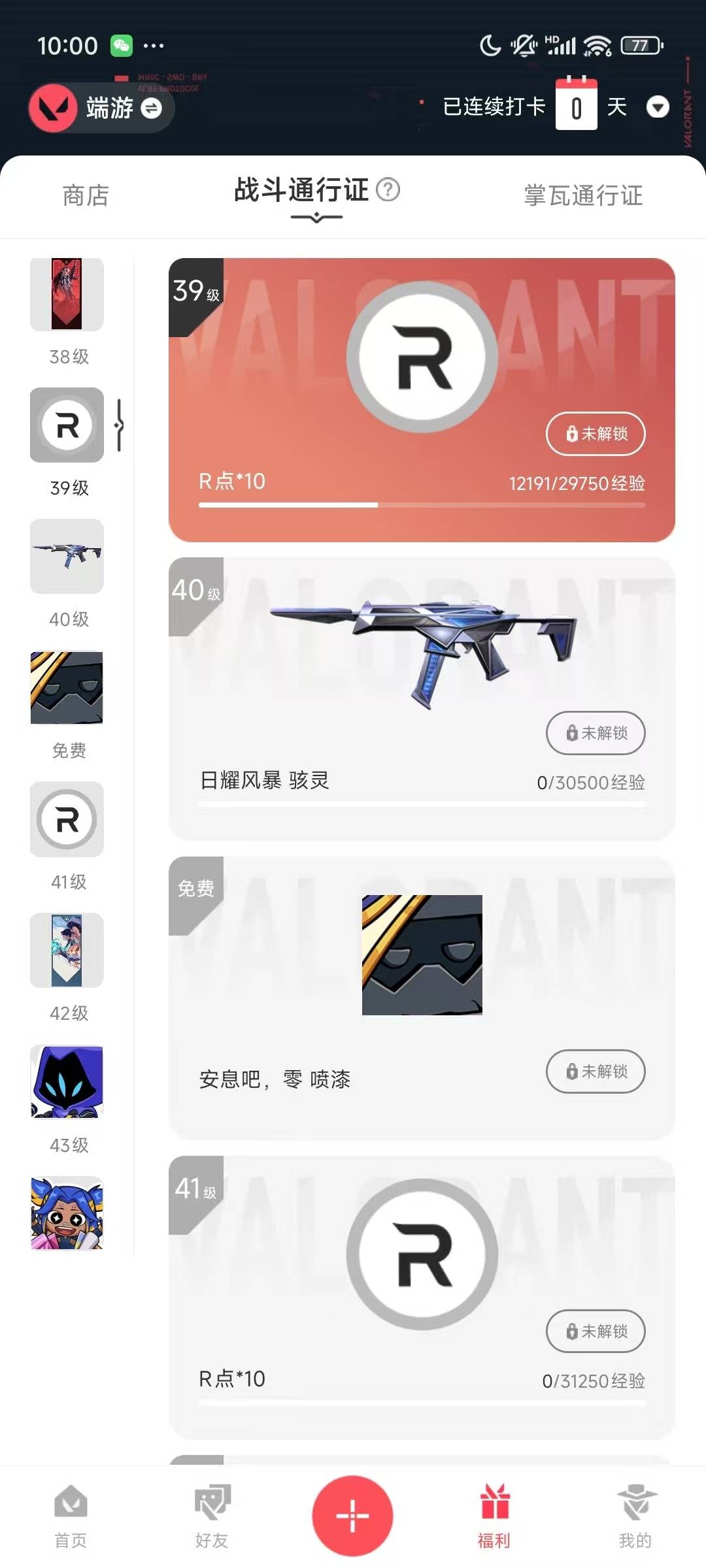Screen dimensions: 706x1568
Task: Tap 未解锁 button for 日耀风暴 骇灵
Action: pyautogui.click(x=596, y=733)
